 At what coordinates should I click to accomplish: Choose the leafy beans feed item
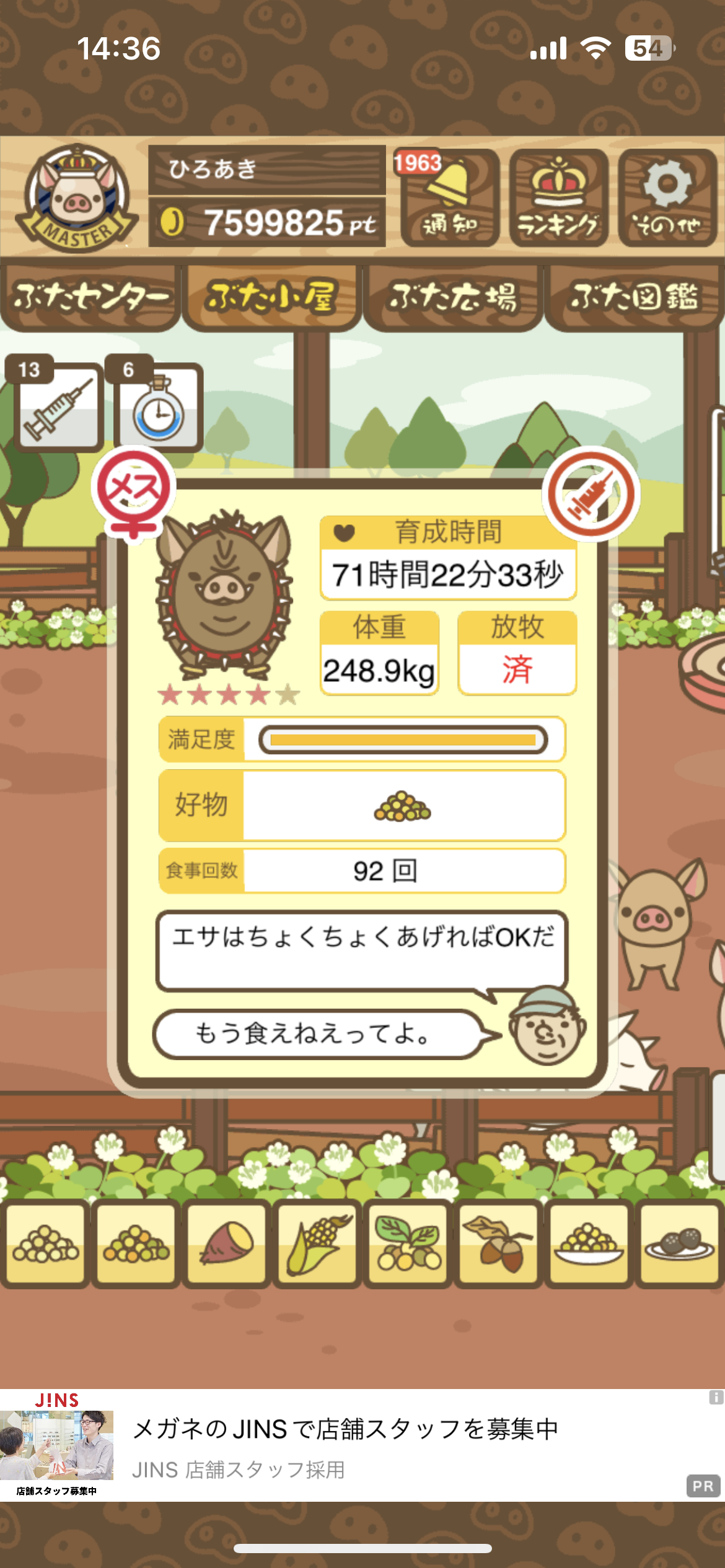click(407, 1244)
